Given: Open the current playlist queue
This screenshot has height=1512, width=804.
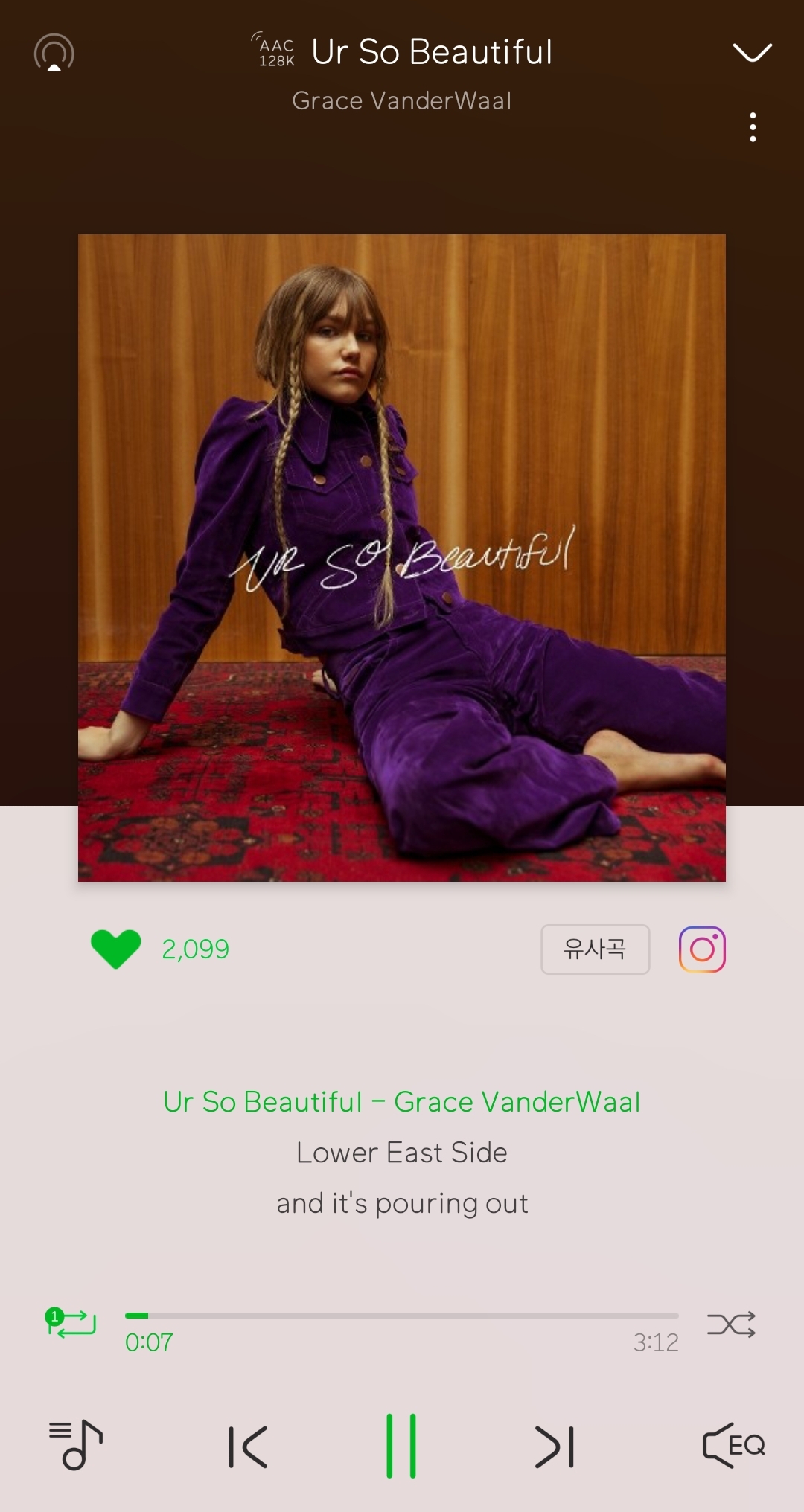Looking at the screenshot, I should click(x=75, y=1445).
